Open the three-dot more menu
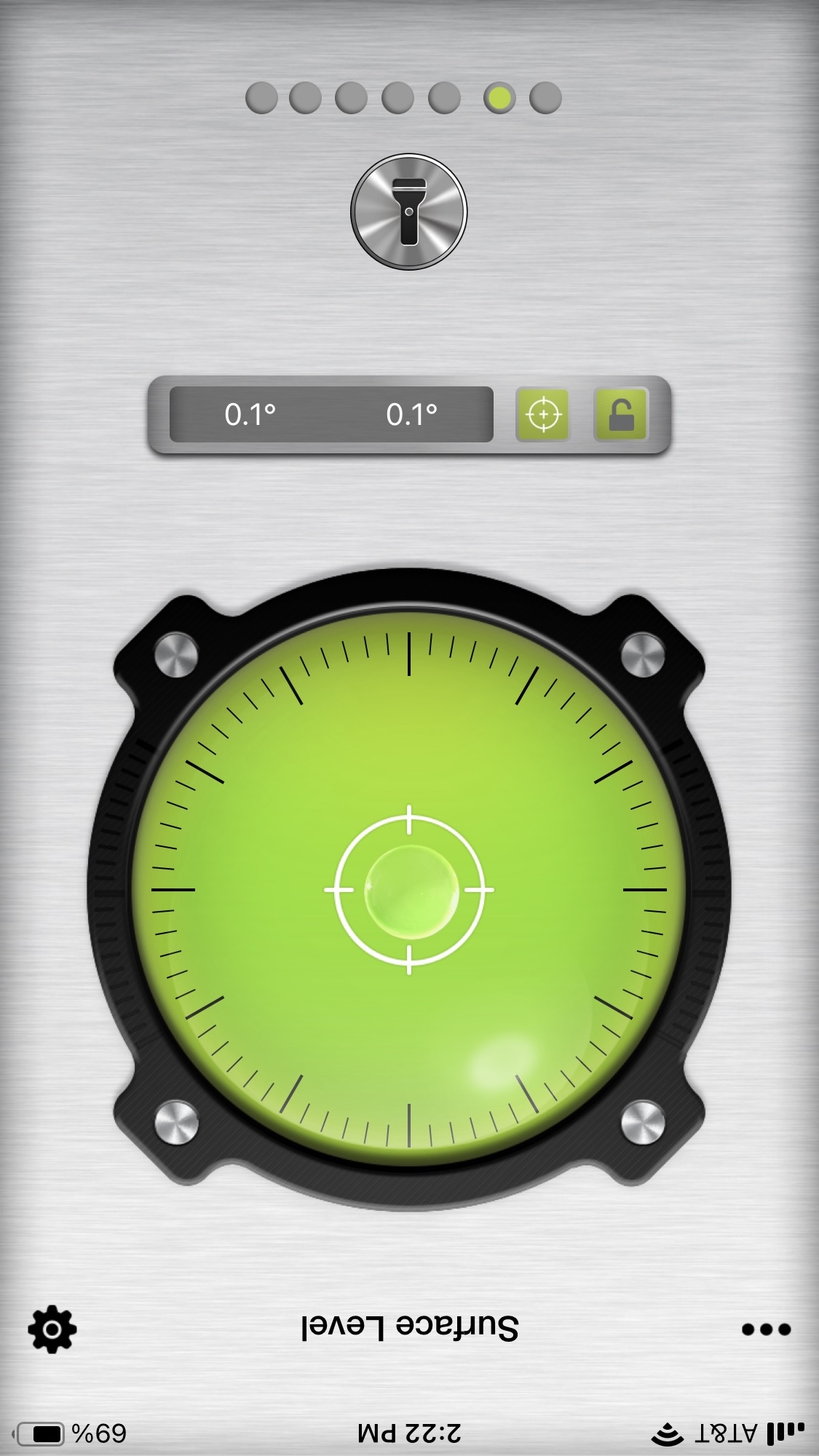 766,1329
